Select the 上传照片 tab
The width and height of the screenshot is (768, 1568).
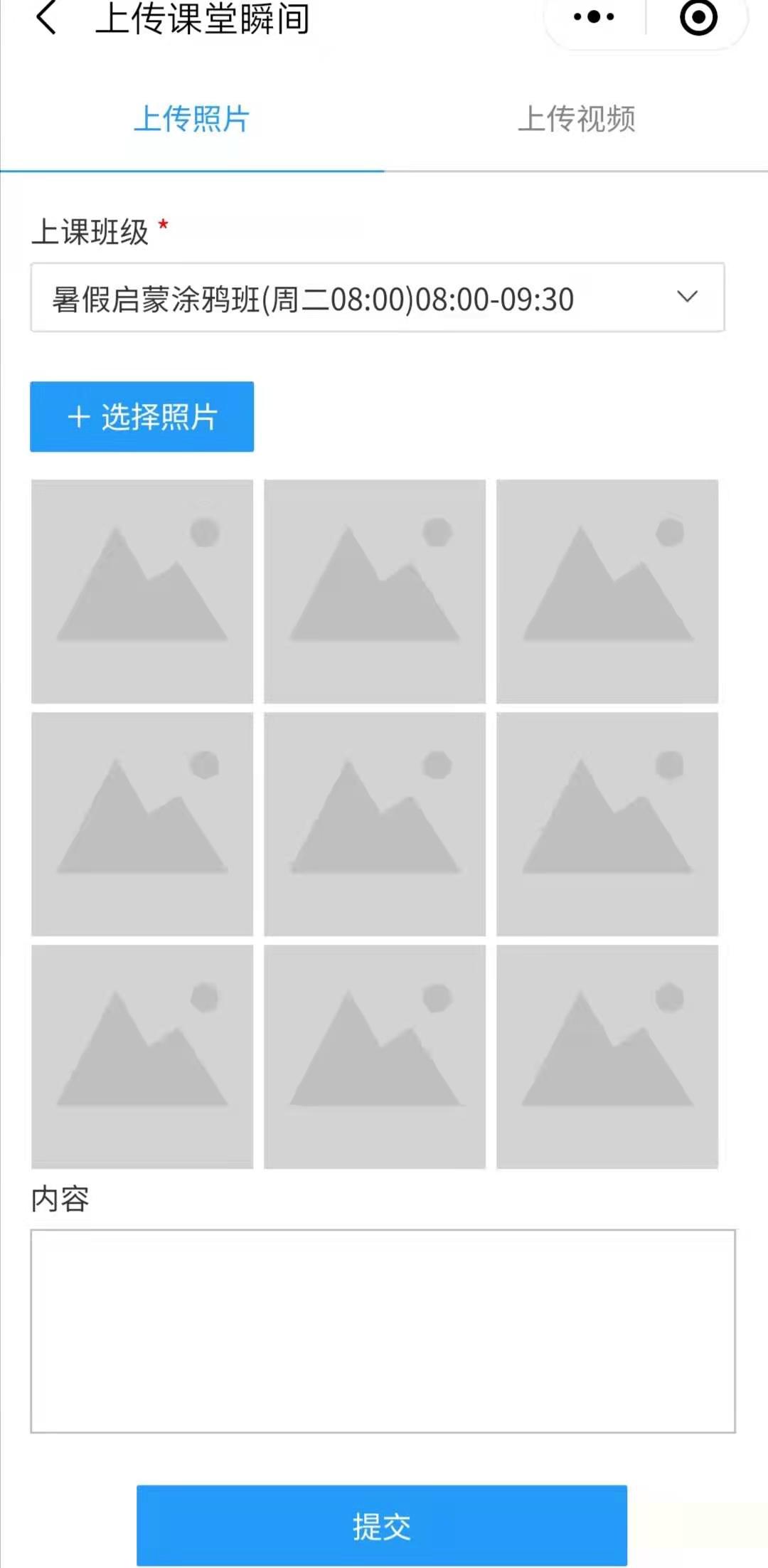[x=191, y=119]
